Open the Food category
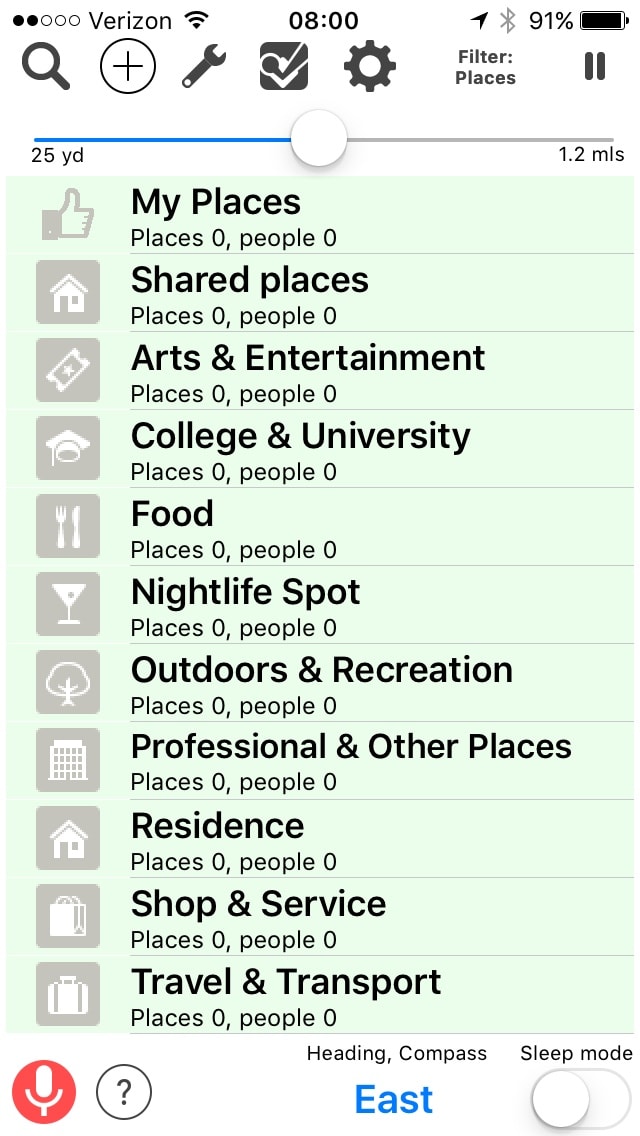 [x=320, y=528]
